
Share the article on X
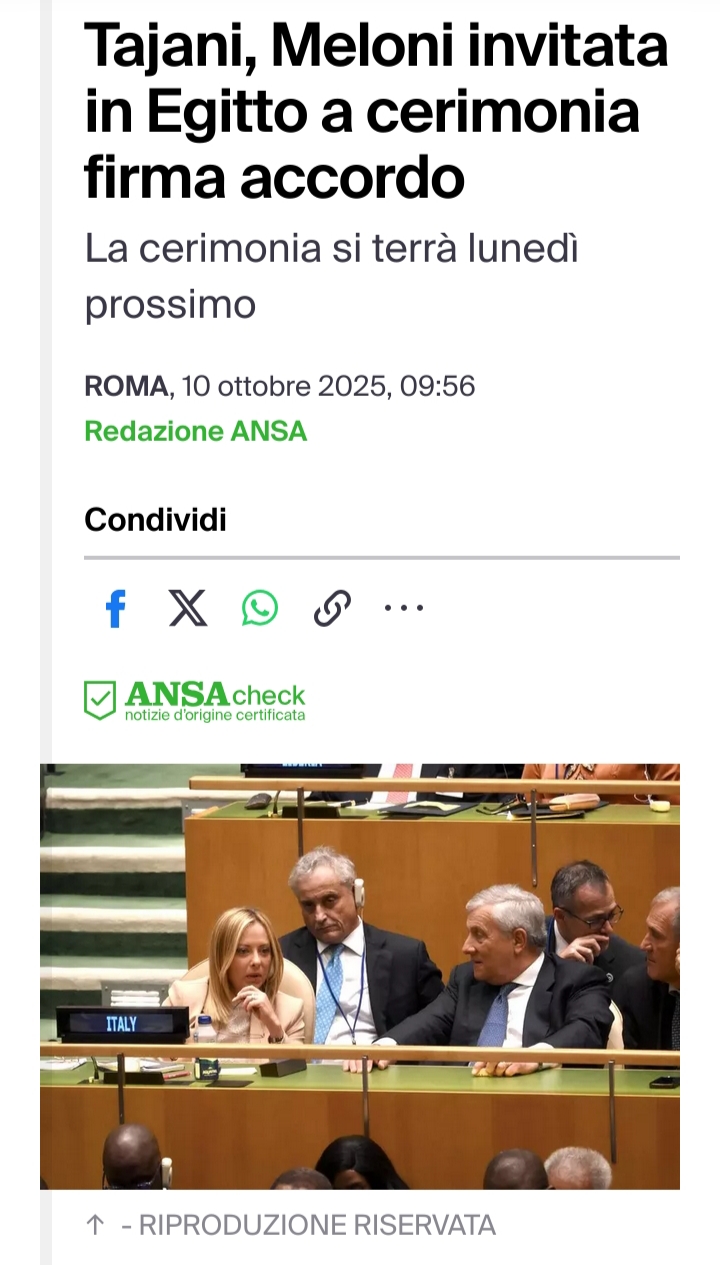188,608
